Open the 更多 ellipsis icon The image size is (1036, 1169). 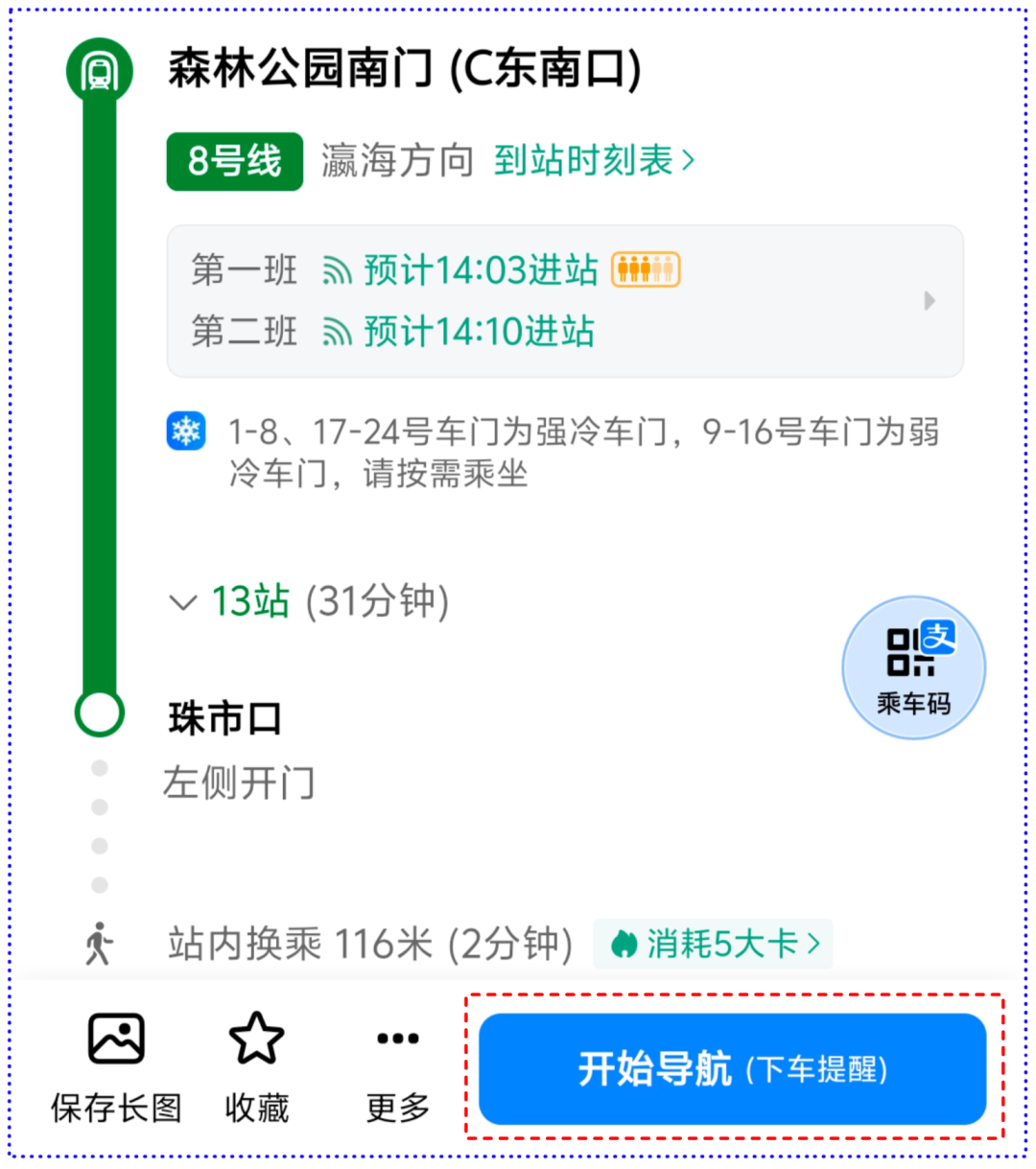[x=397, y=1037]
